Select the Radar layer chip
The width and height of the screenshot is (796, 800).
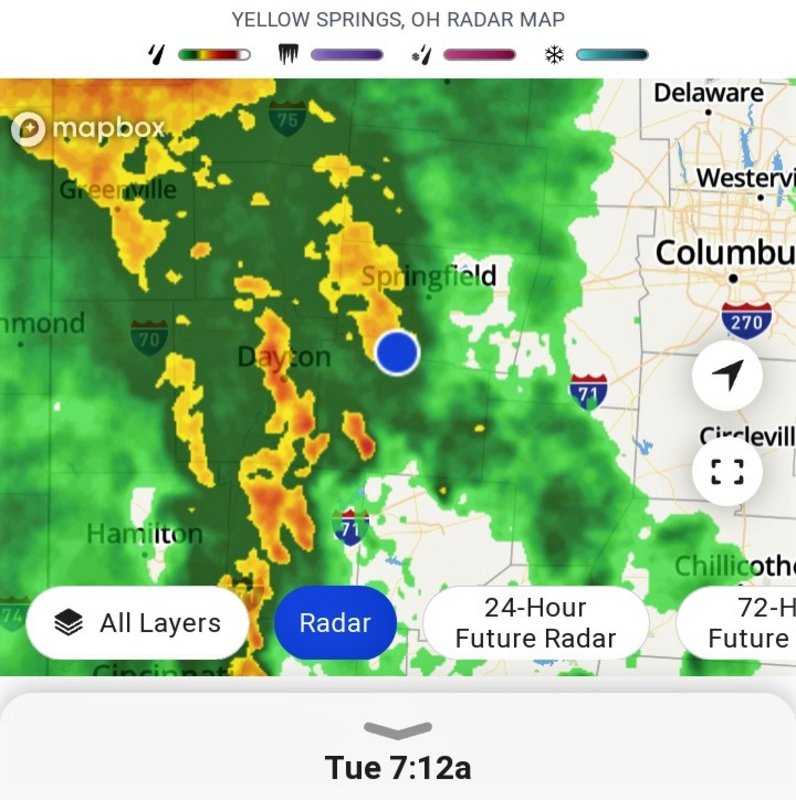point(335,622)
